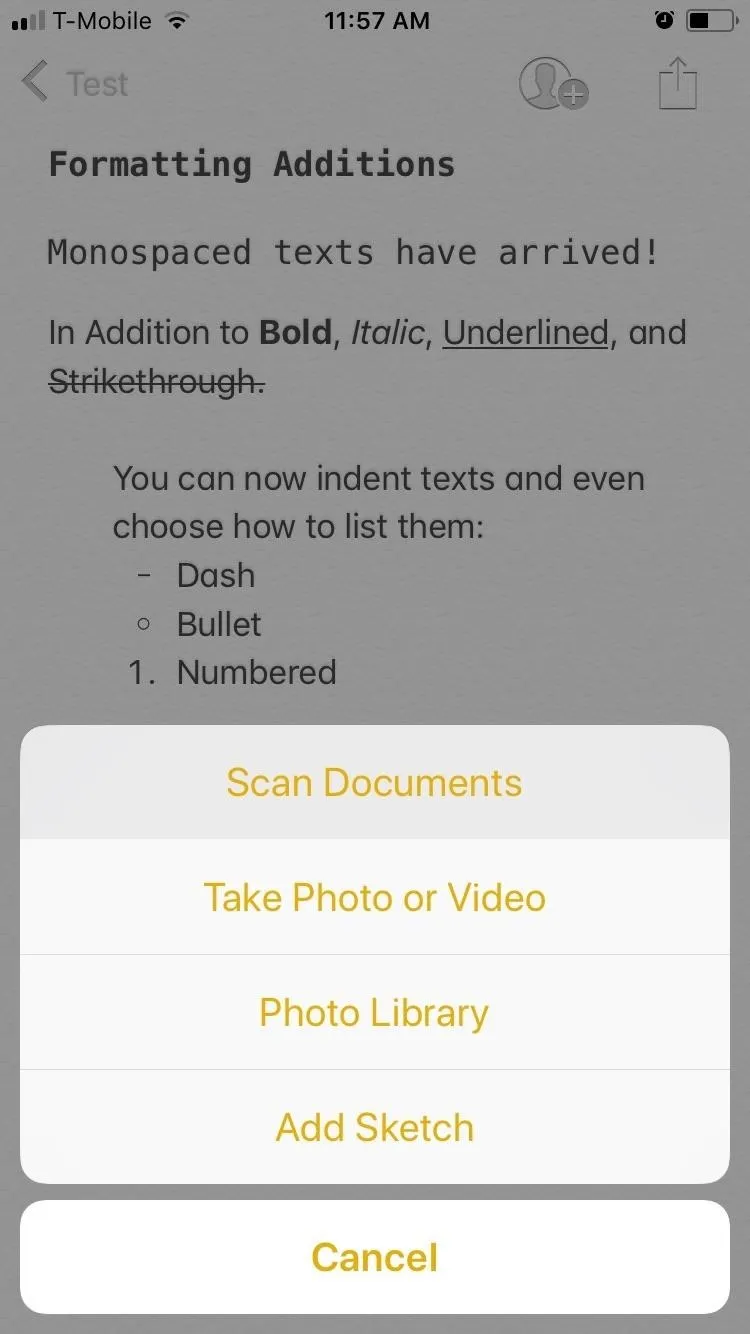Tap Add Sketch option
This screenshot has width=750, height=1334.
[x=374, y=1127]
